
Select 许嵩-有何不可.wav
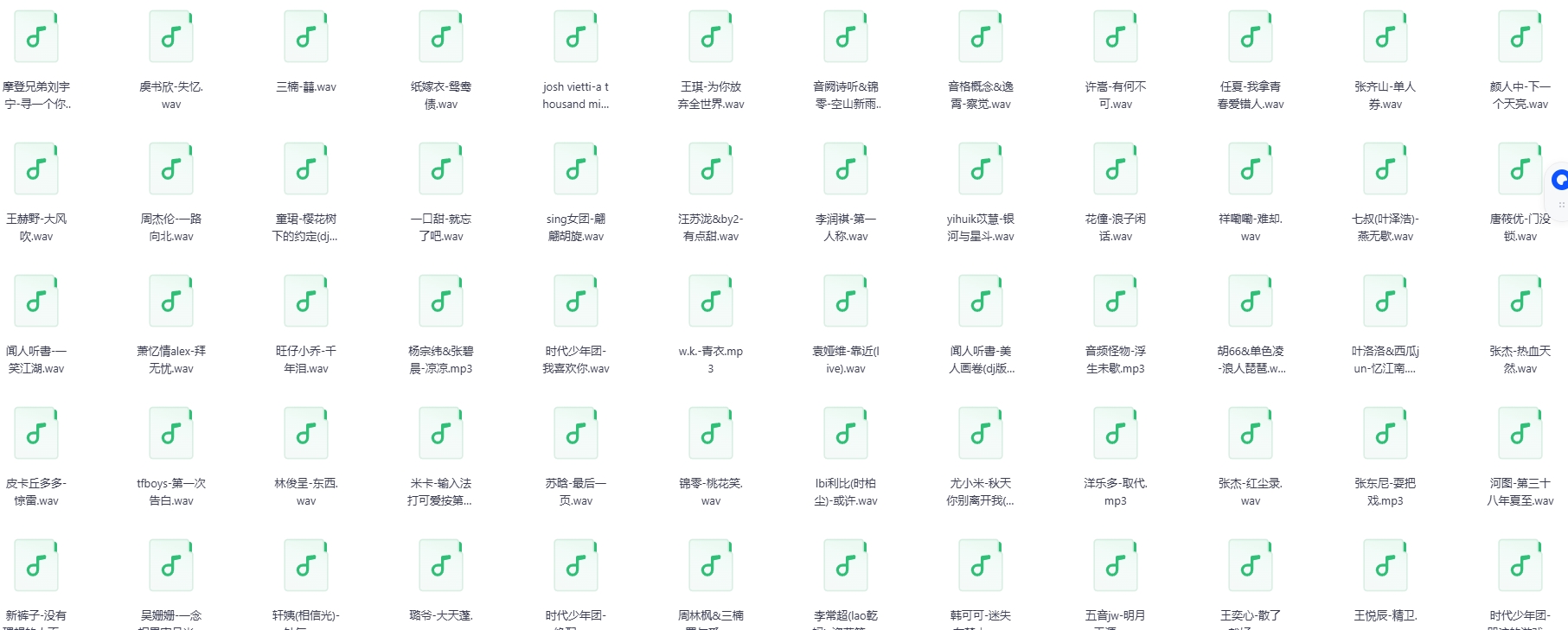tap(1116, 37)
